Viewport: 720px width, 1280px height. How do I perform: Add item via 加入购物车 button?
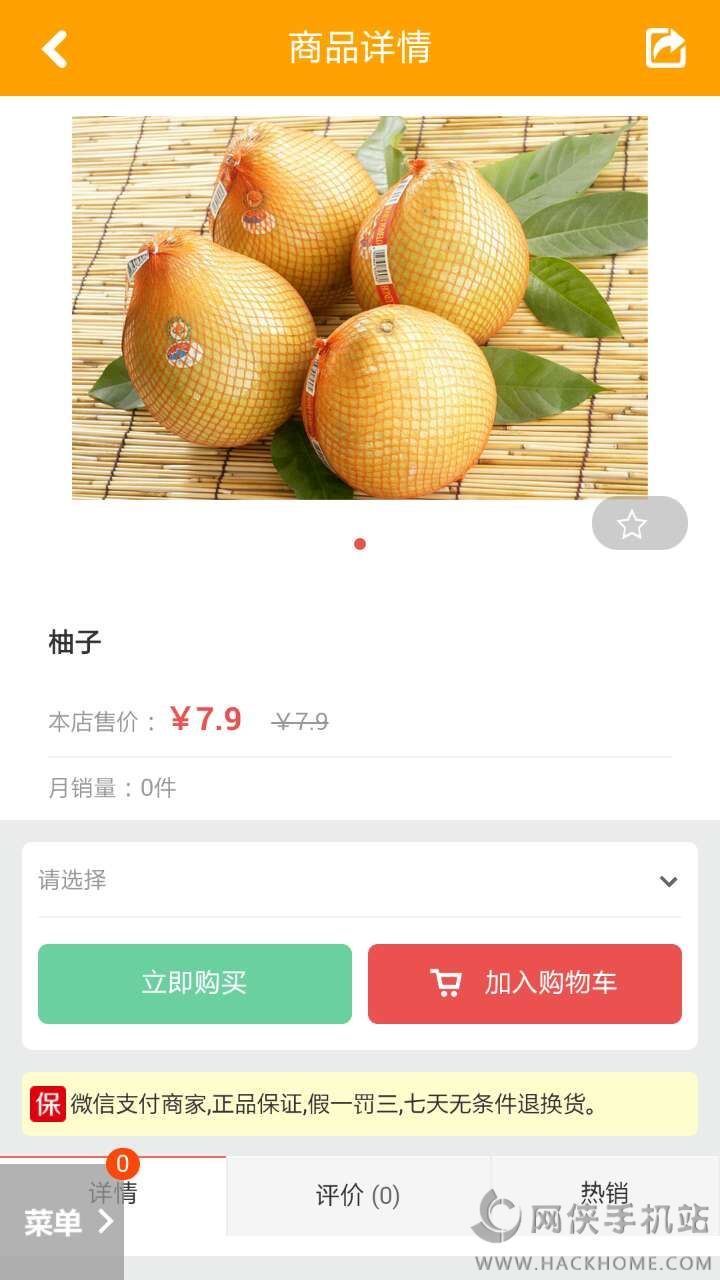[525, 984]
